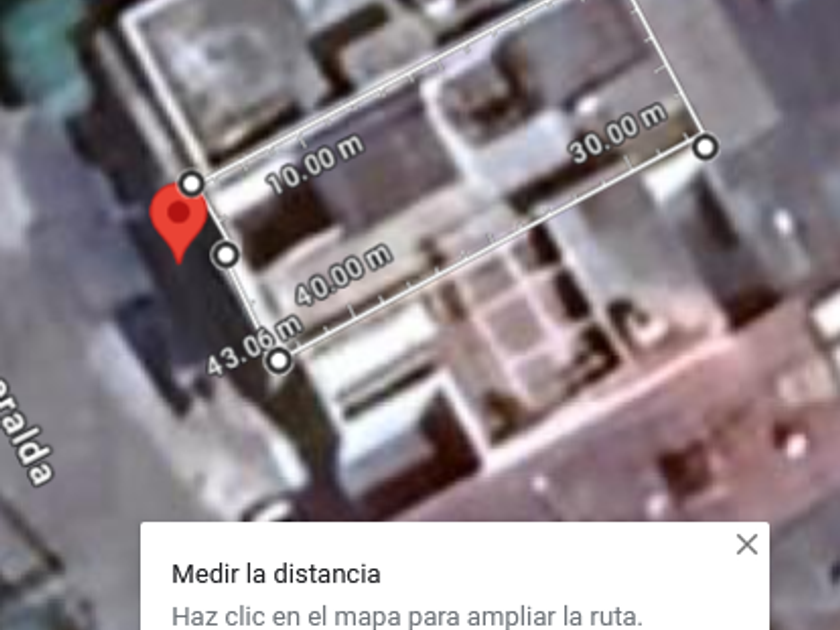Tap the red location pin marker
This screenshot has width=840, height=630.
[178, 221]
